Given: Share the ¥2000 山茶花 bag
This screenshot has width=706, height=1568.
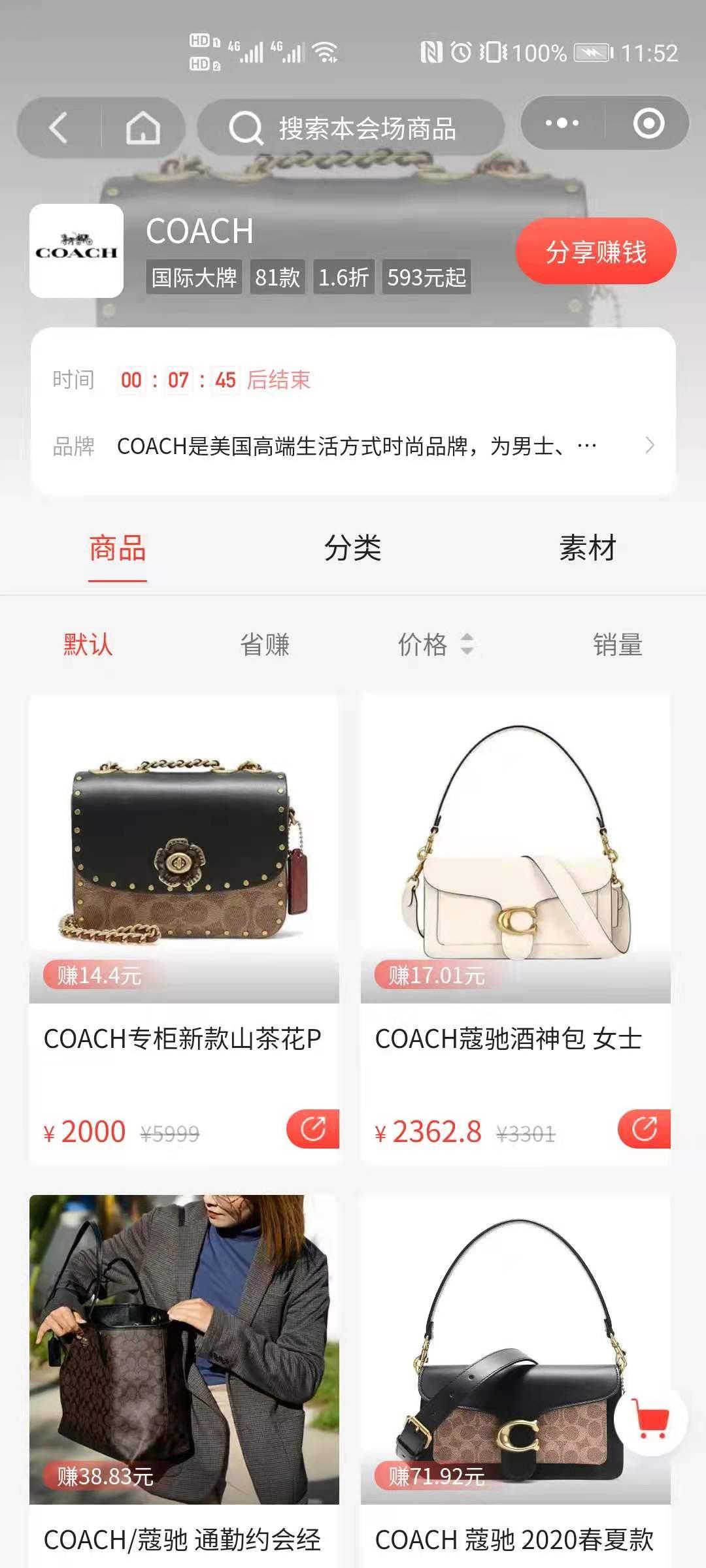Looking at the screenshot, I should [x=314, y=1129].
